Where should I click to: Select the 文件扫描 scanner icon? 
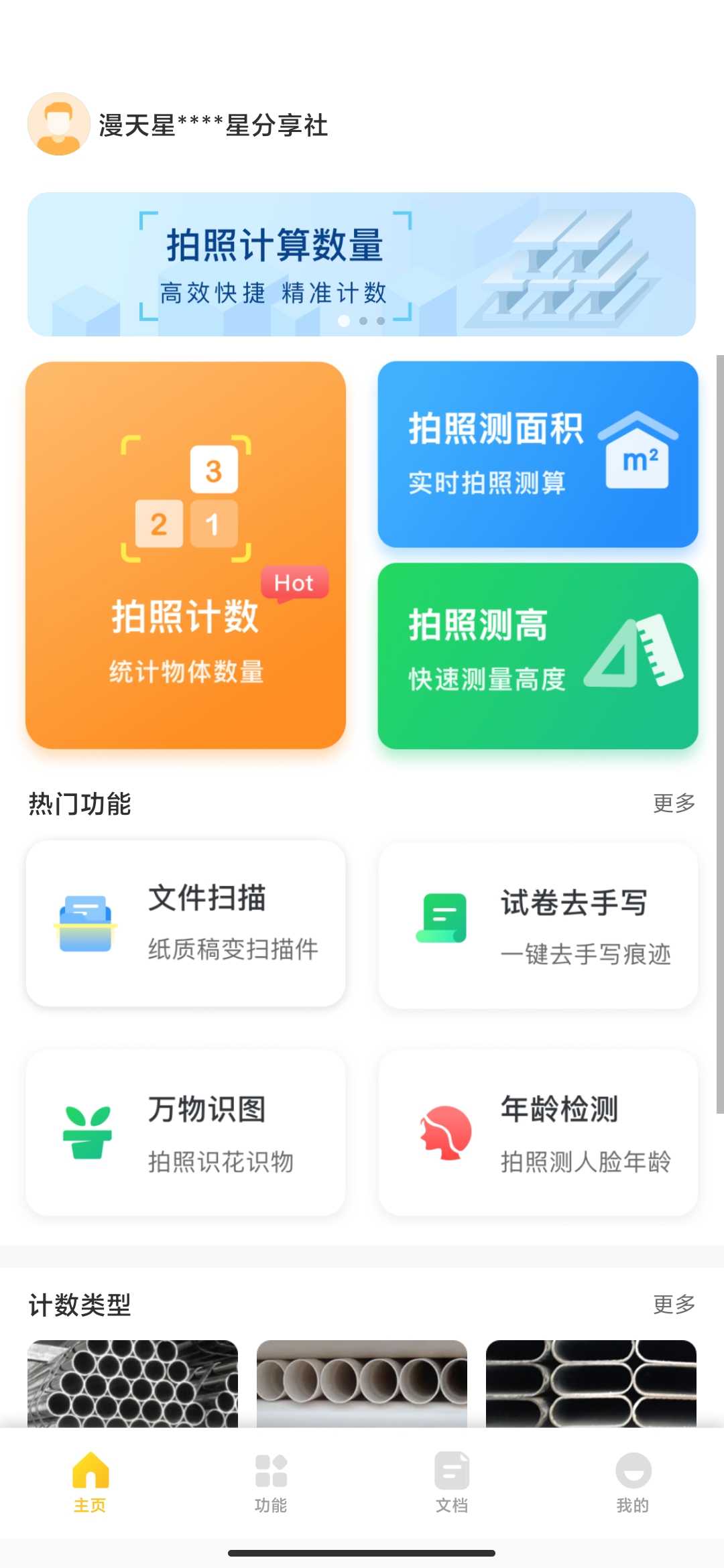[88, 925]
